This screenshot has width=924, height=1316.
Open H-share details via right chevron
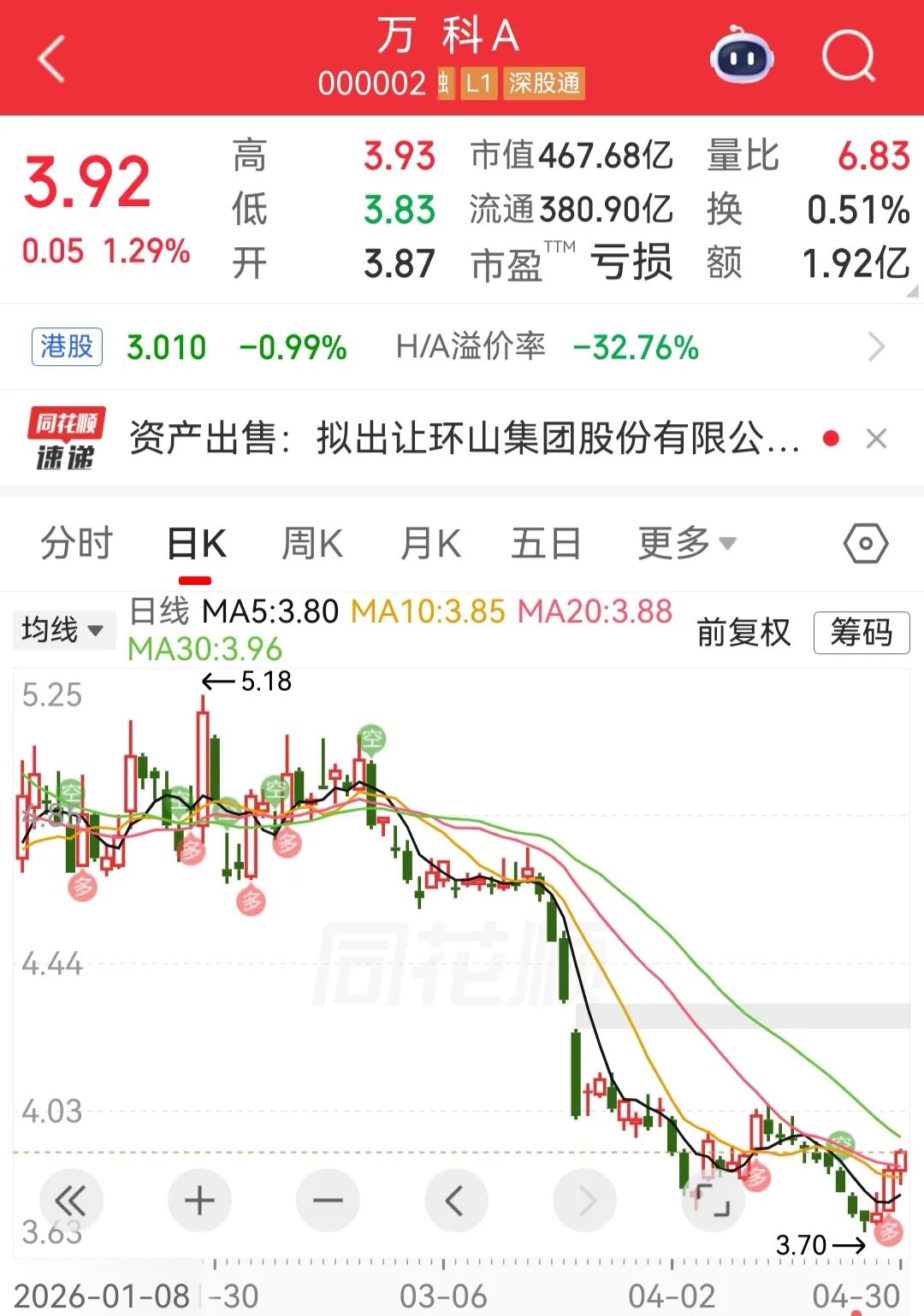click(x=876, y=346)
